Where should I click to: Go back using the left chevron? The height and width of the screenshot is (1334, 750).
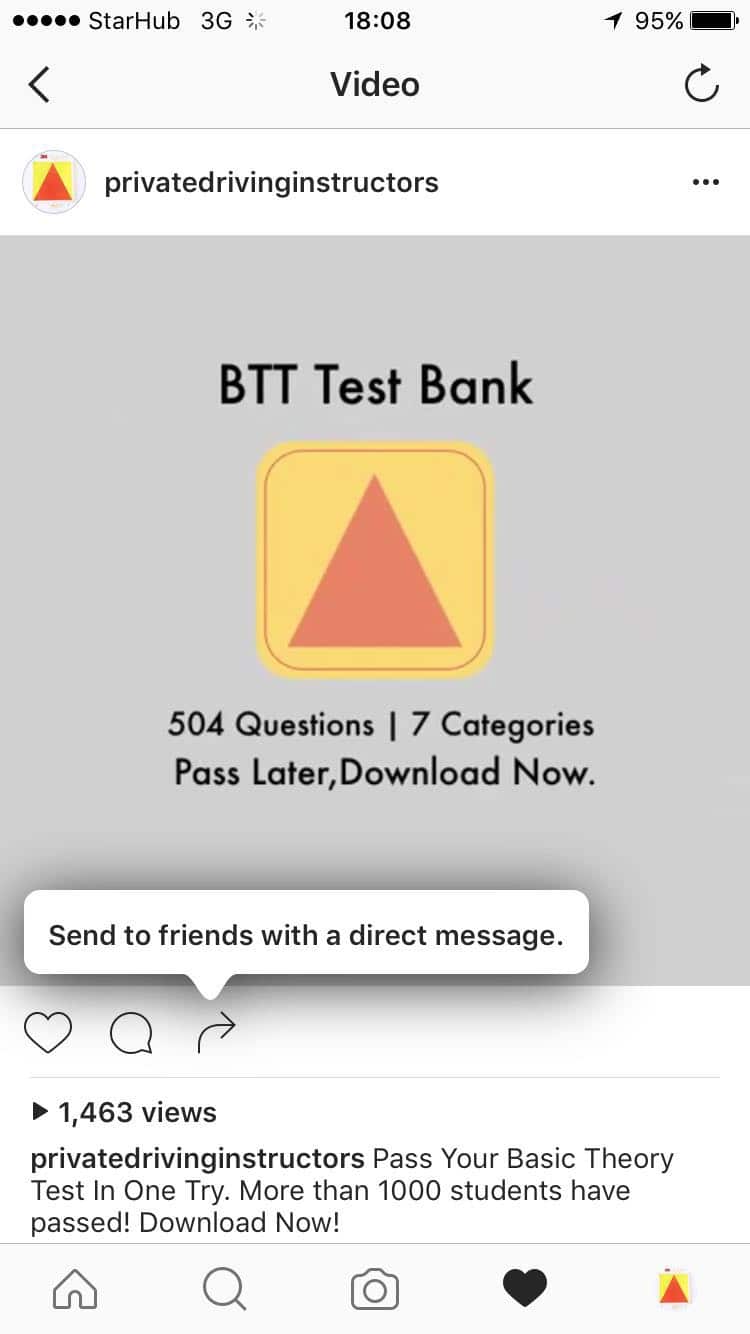38,84
